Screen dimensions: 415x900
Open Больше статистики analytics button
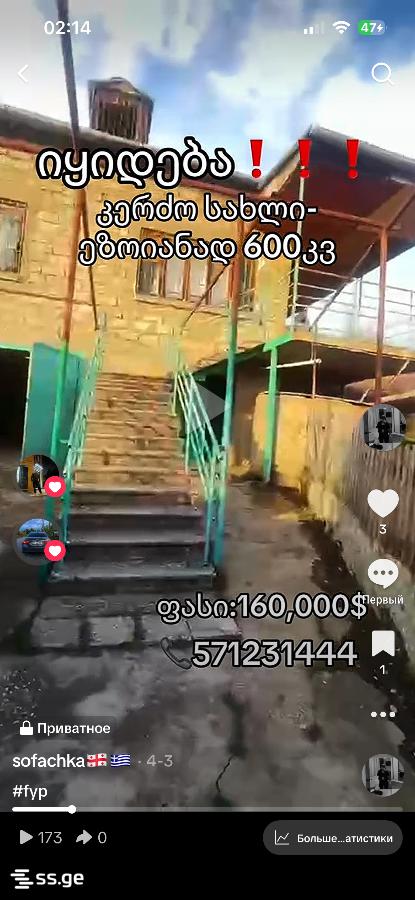click(333, 838)
